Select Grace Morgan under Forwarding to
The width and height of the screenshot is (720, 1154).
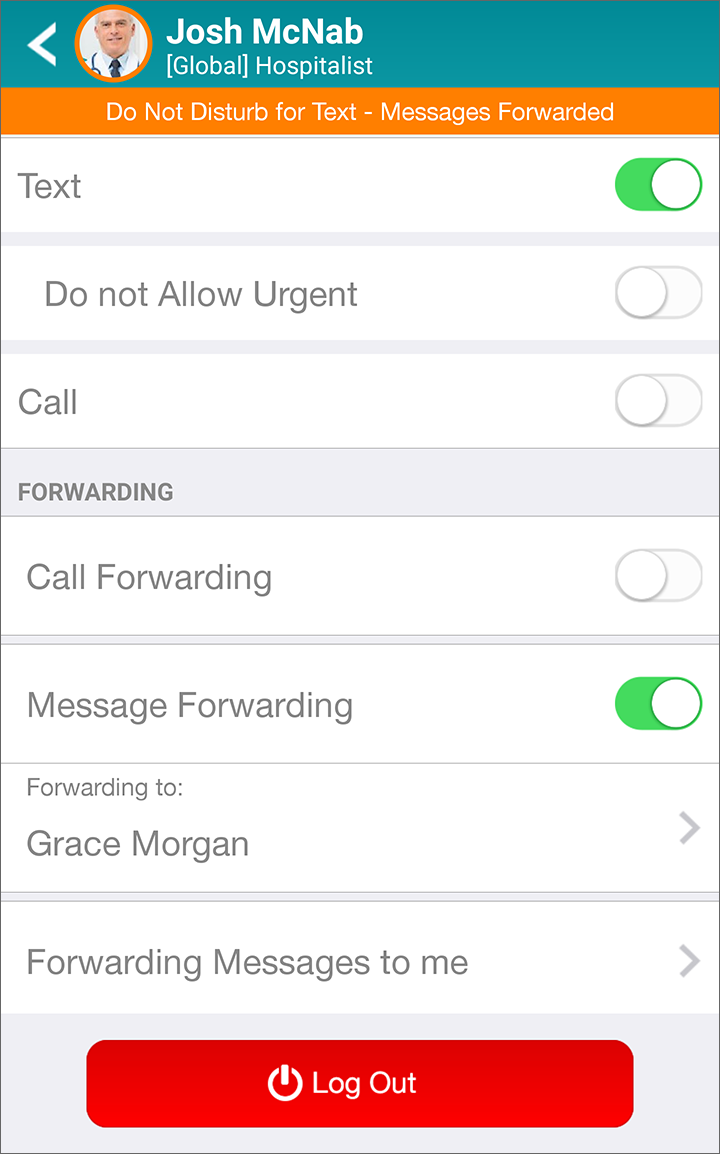(x=137, y=843)
